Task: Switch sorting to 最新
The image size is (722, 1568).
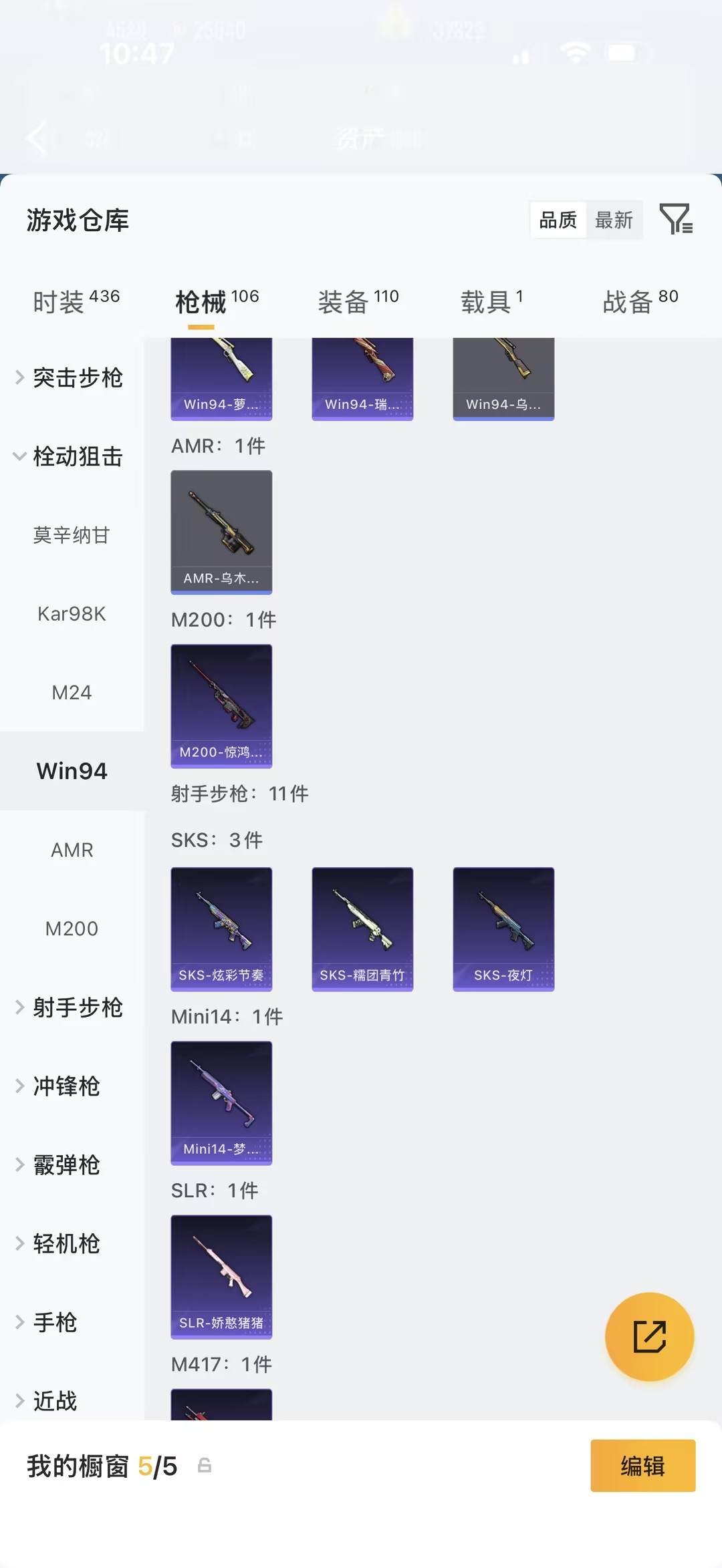Action: point(614,220)
